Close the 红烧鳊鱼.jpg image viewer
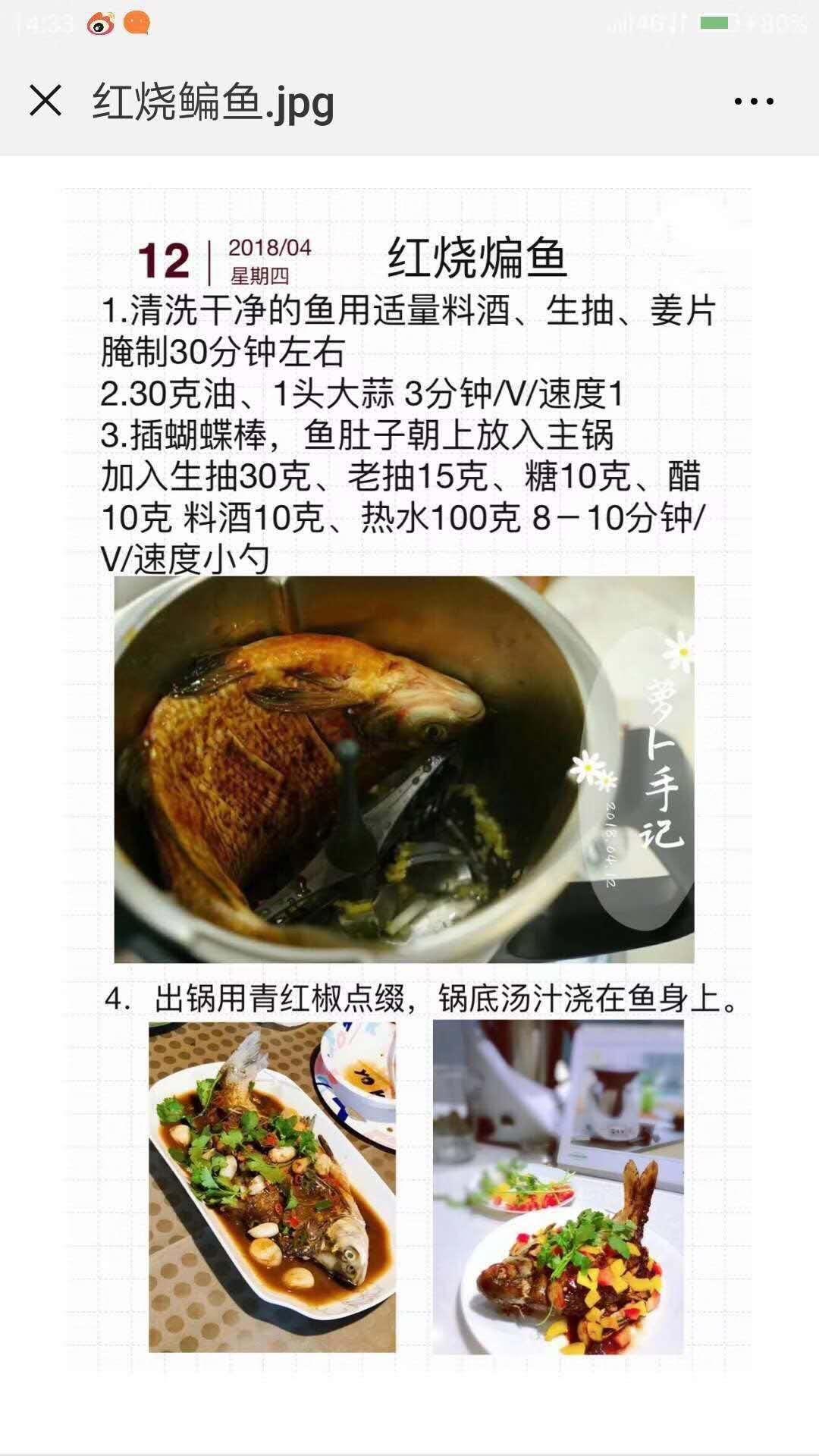The height and width of the screenshot is (1456, 819). (45, 101)
